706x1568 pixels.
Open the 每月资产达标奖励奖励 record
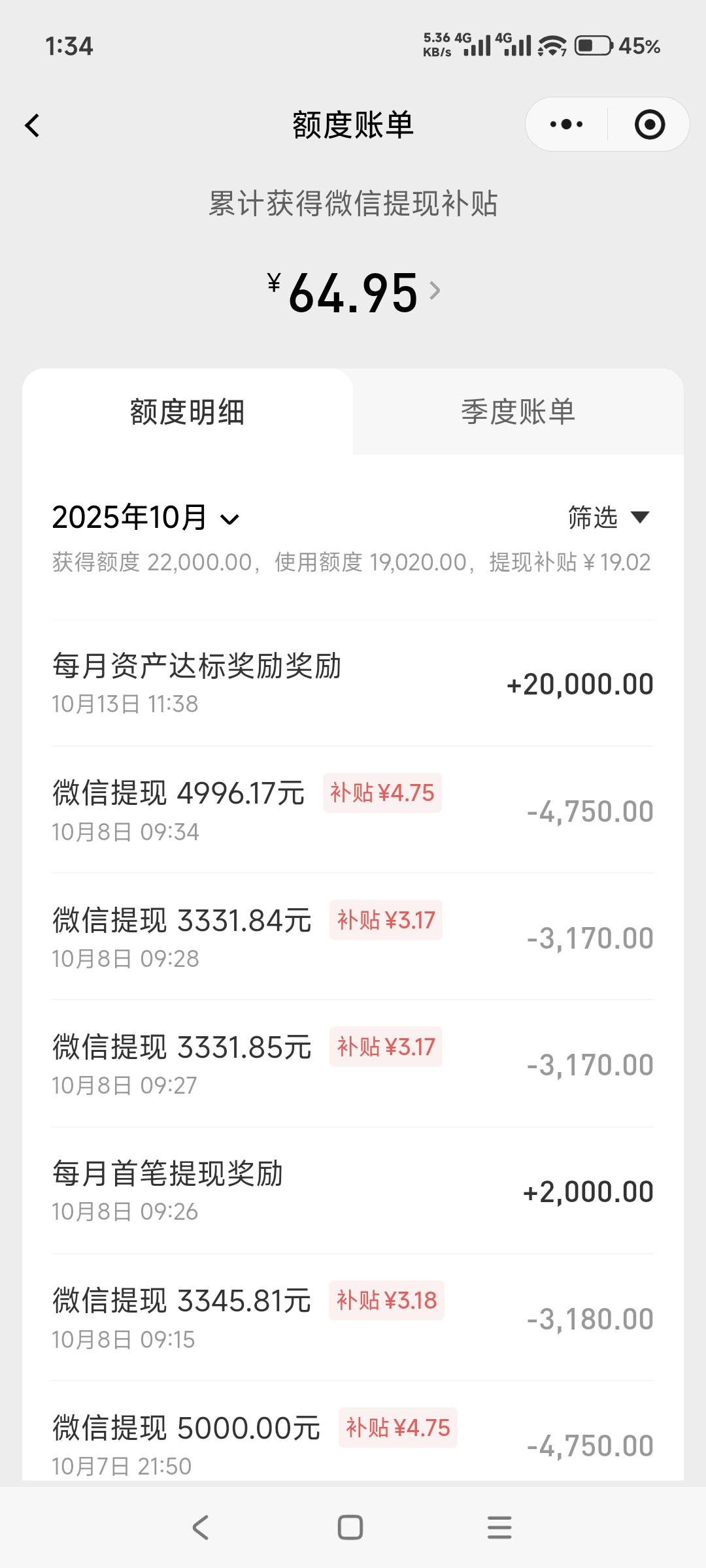[353, 683]
